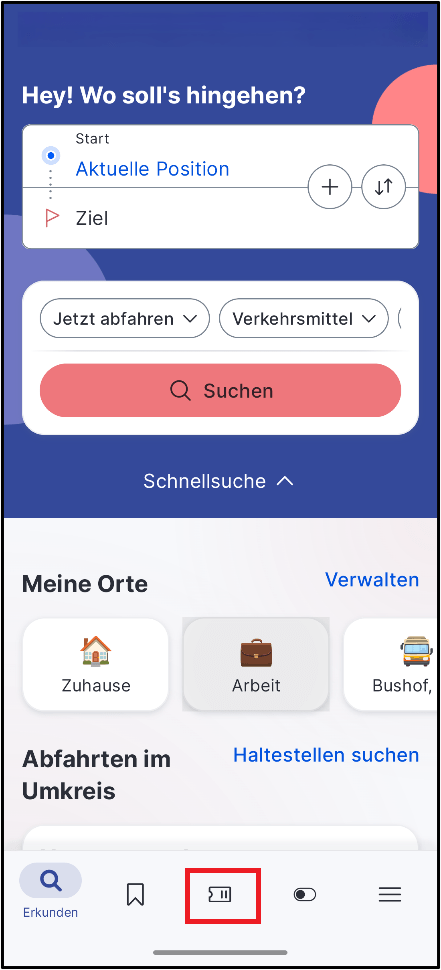The height and width of the screenshot is (970, 441).
Task: Swap start and destination
Action: (x=383, y=187)
